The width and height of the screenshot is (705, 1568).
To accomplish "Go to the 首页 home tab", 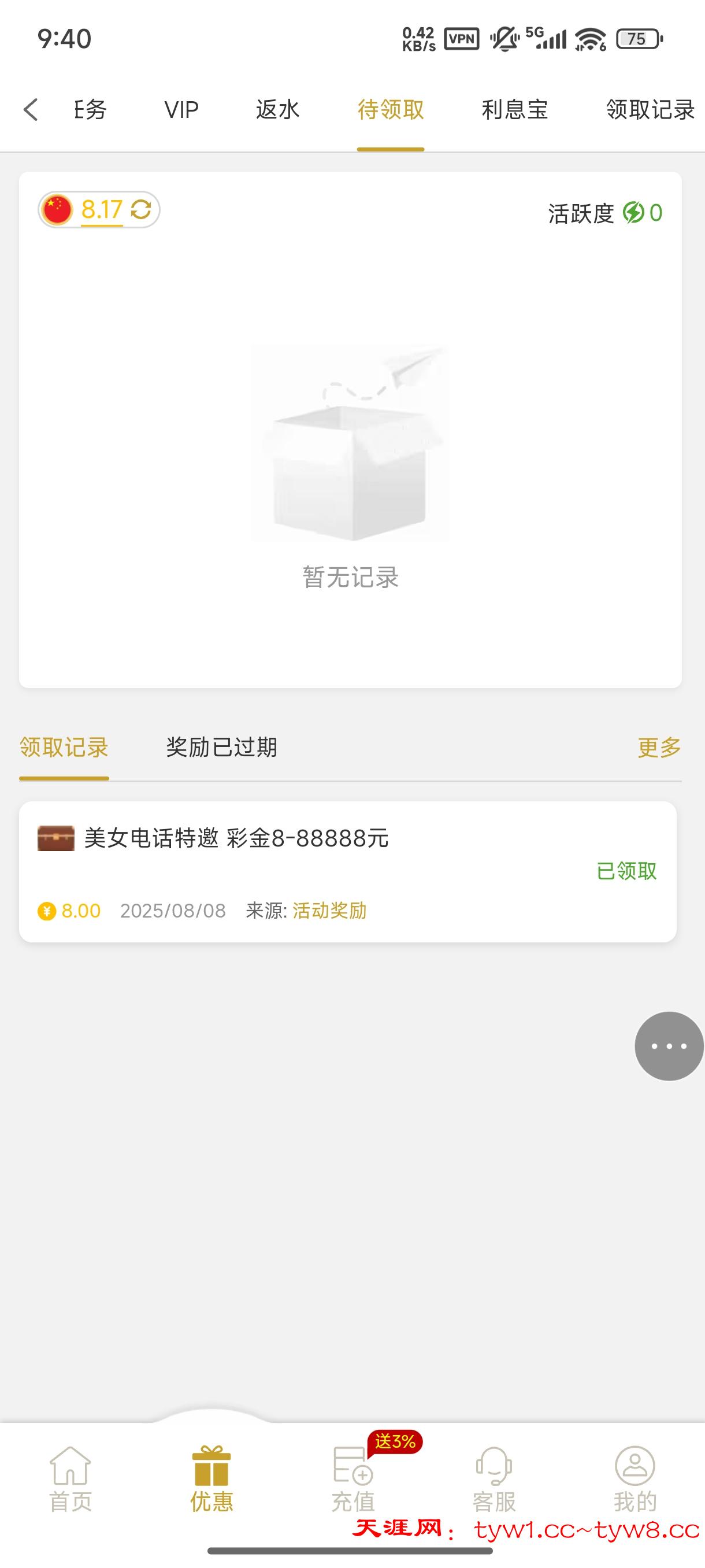I will 70,1479.
